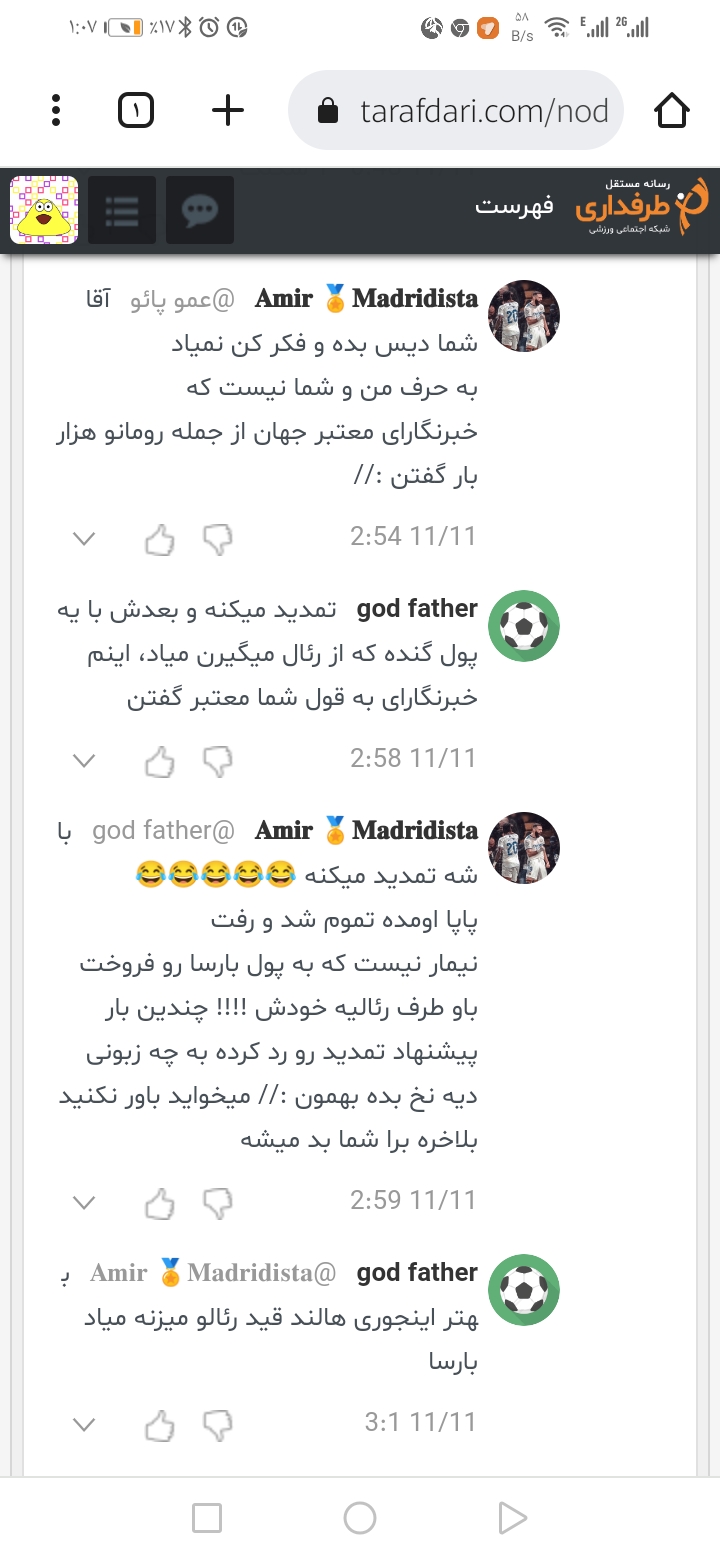This screenshot has width=720, height=1560.
Task: Go to the browser home page
Action: point(672,110)
